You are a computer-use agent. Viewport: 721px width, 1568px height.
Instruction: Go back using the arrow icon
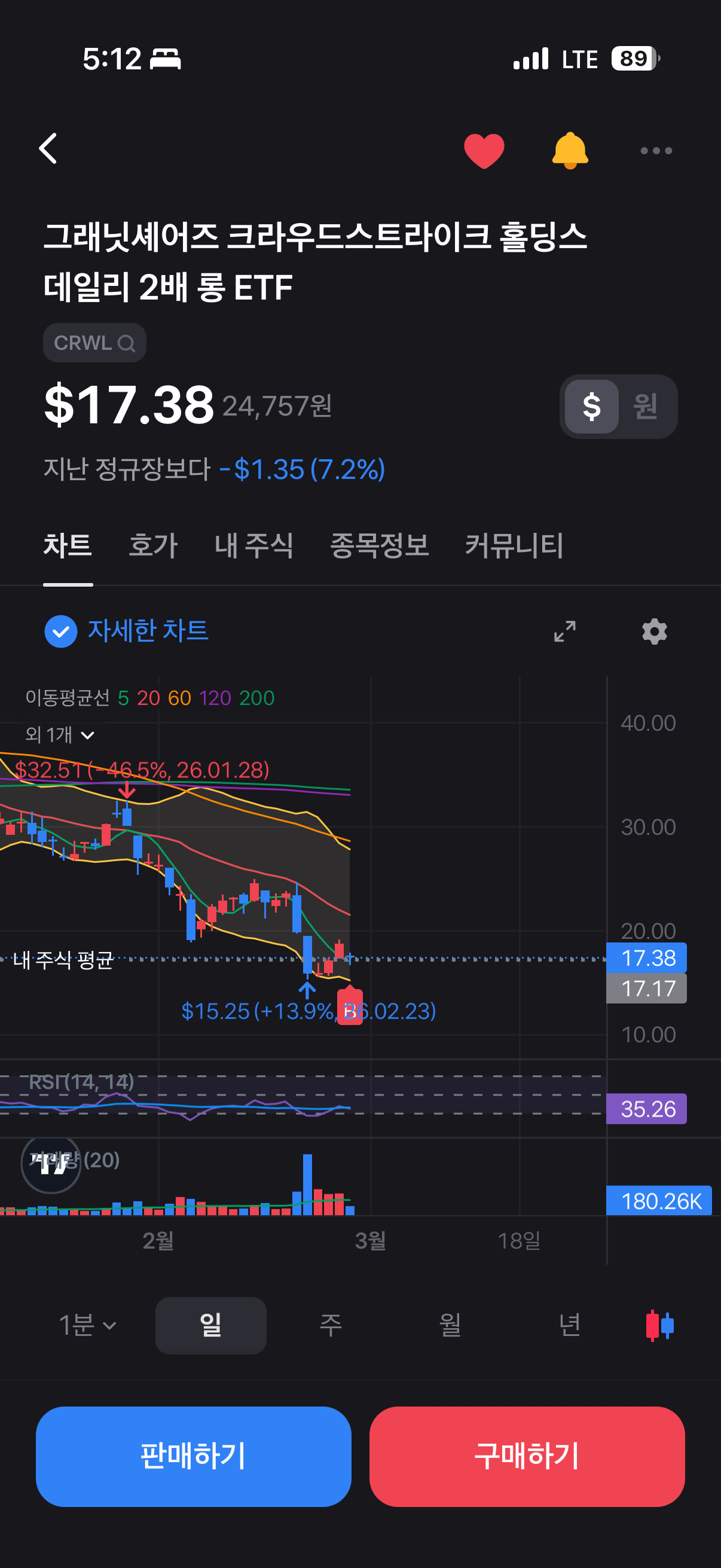pos(48,149)
